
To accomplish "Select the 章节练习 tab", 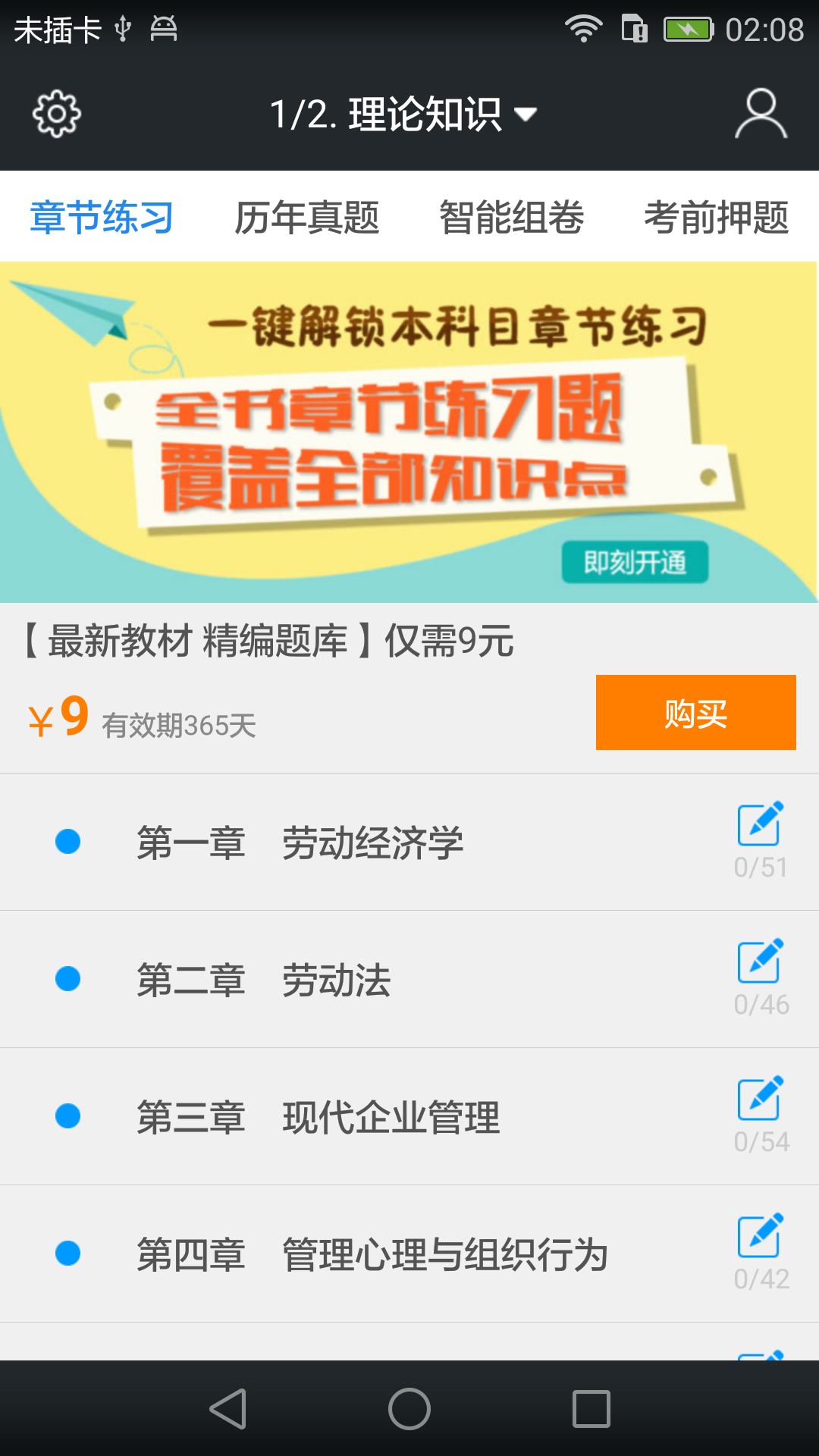I will coord(102,218).
